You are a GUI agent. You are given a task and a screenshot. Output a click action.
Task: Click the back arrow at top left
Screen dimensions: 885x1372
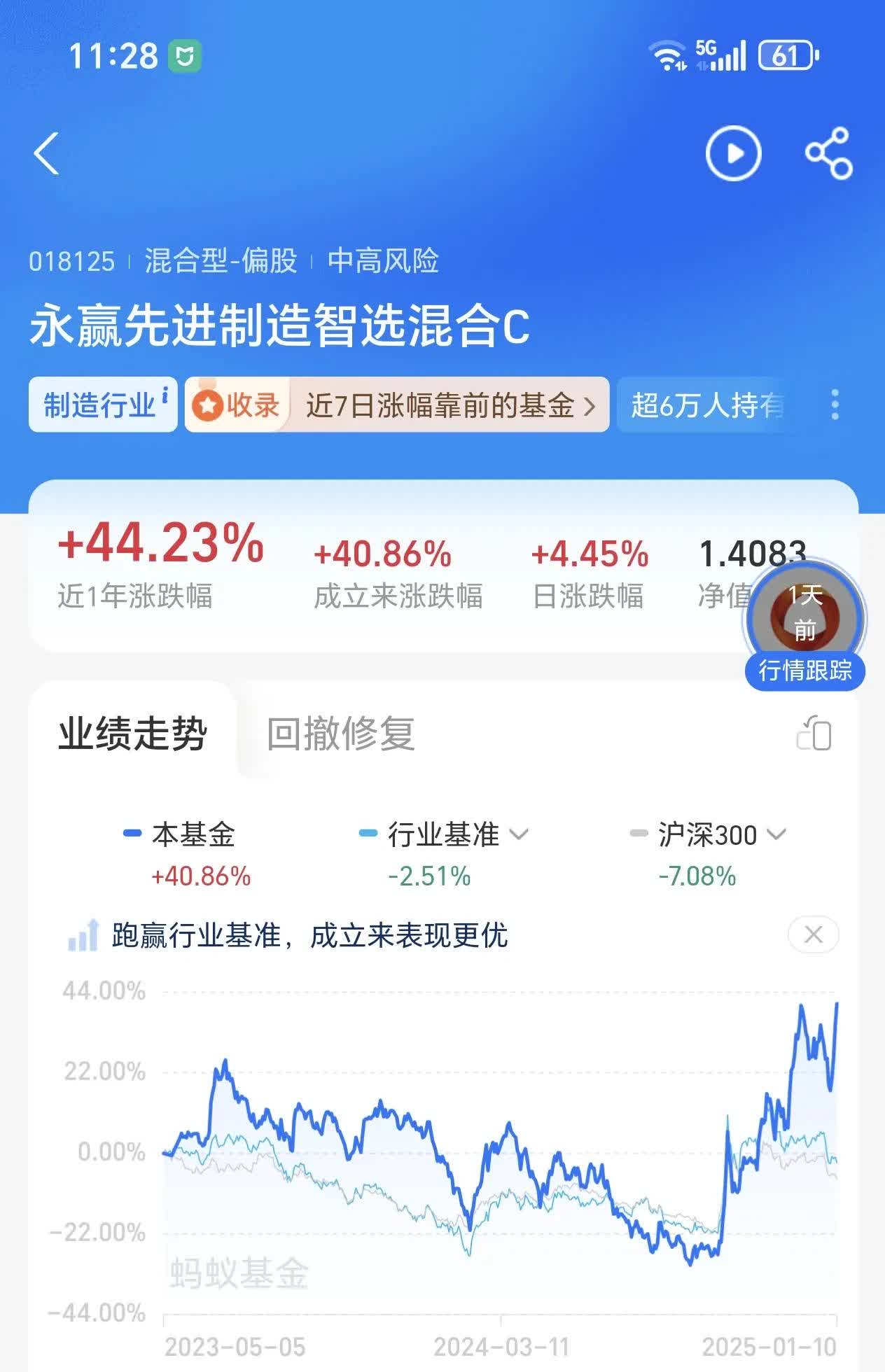46,153
